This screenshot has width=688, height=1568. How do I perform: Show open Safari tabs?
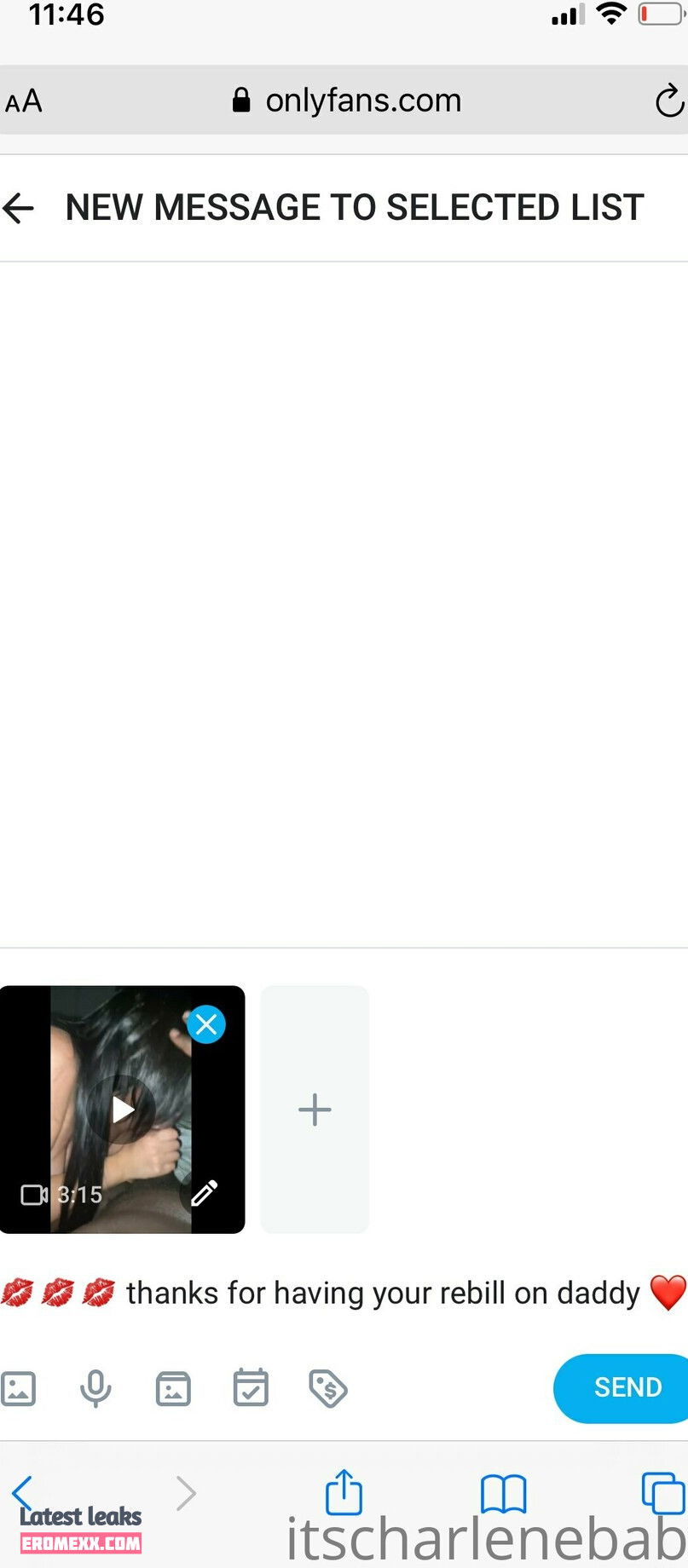click(x=662, y=1494)
